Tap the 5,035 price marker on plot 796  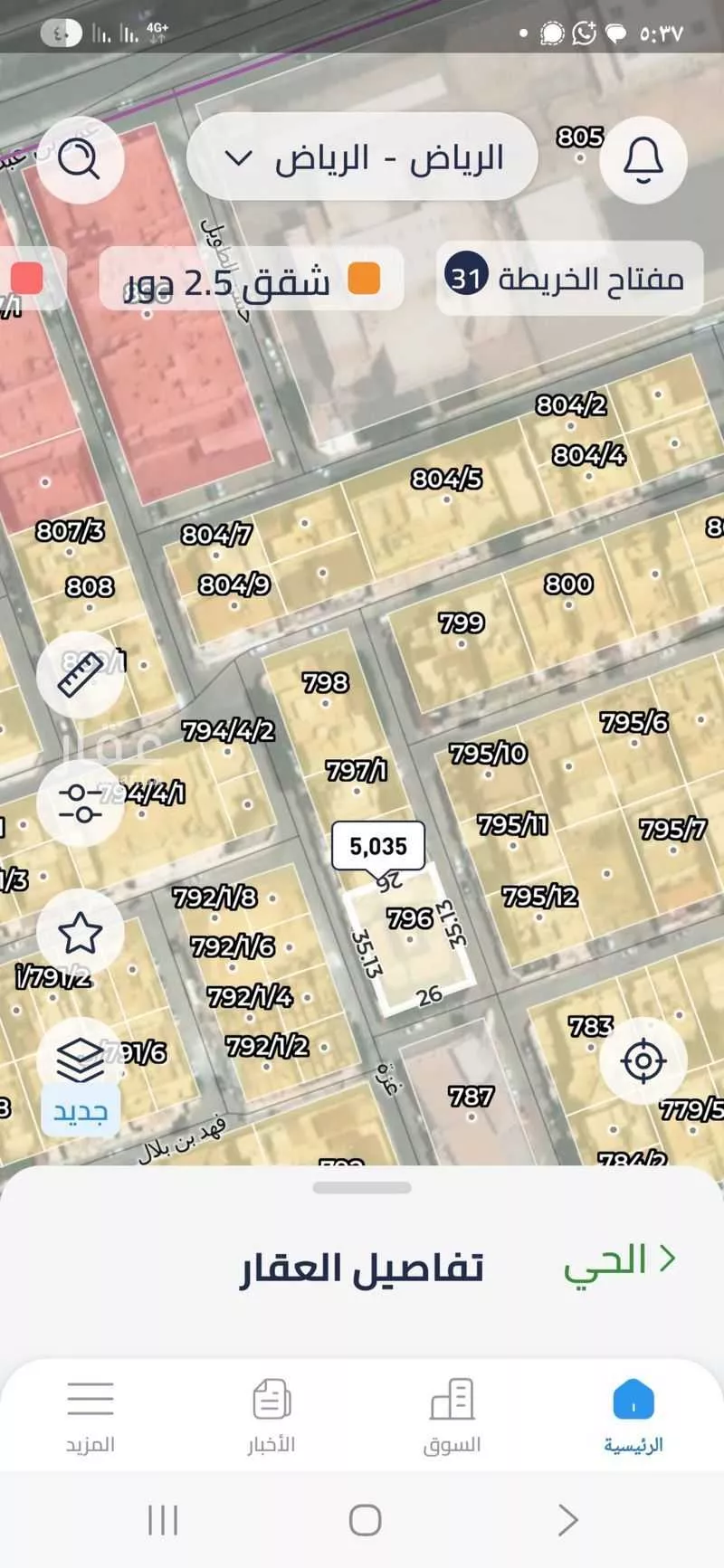(378, 847)
